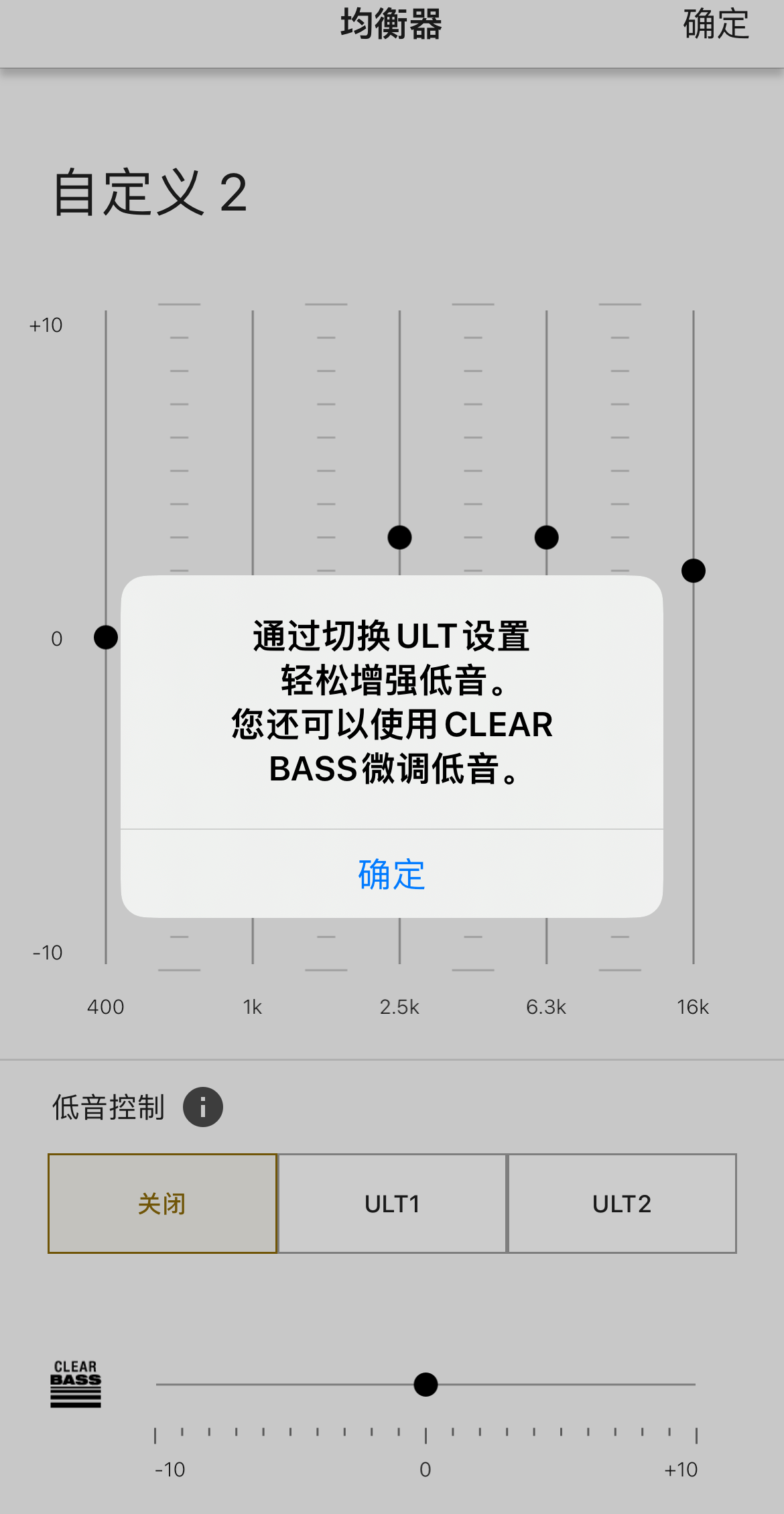Tap the 400 band slider handle
The width and height of the screenshot is (784, 1514).
click(x=106, y=637)
